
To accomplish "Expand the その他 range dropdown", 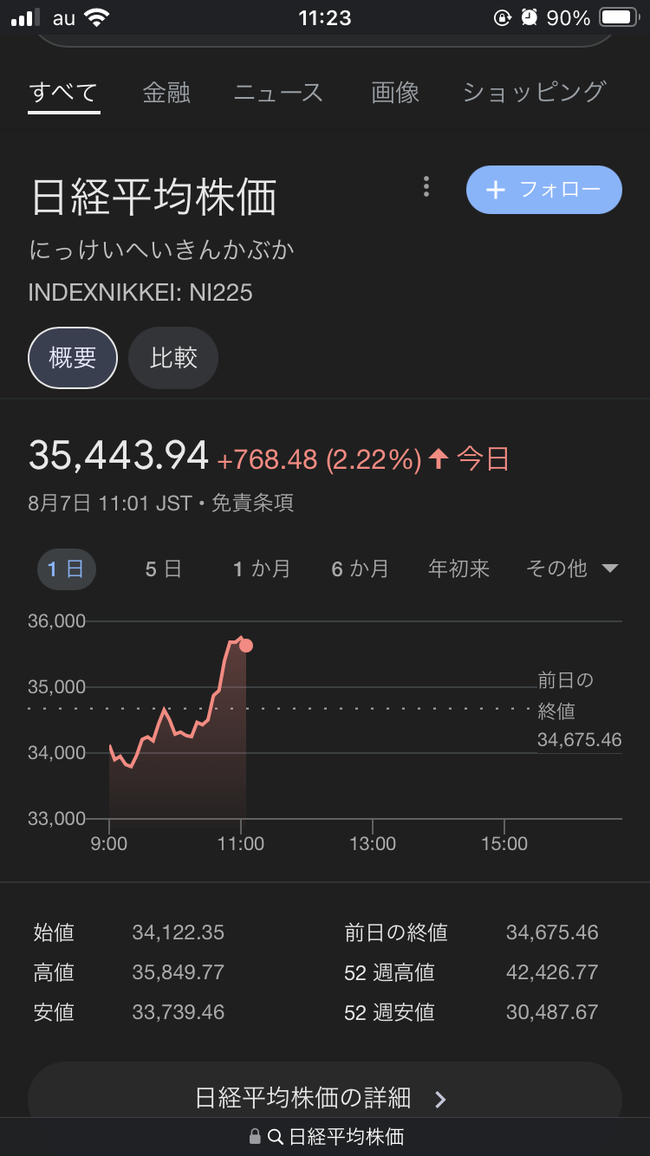I will 572,569.
